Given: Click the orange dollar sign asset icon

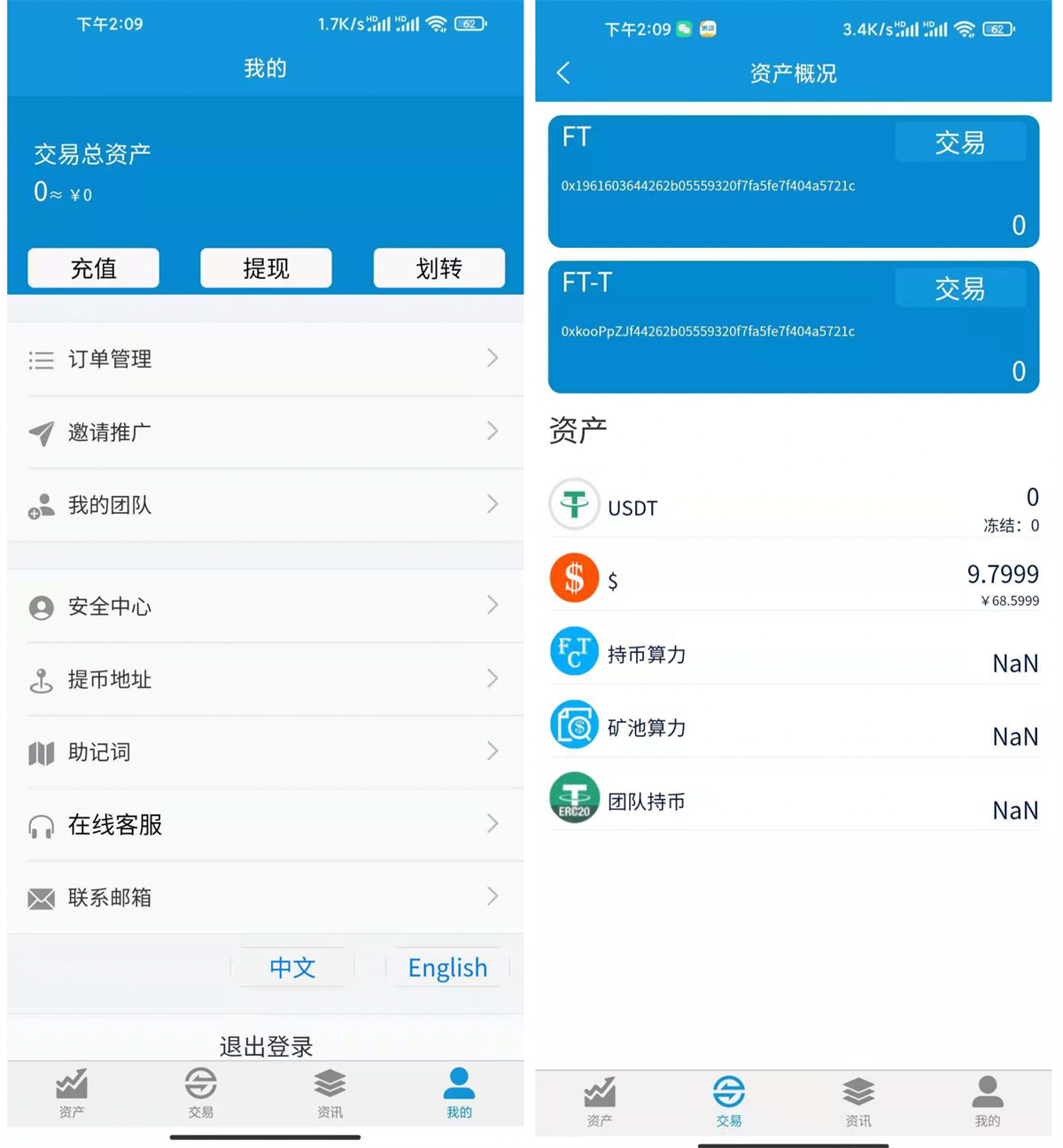Looking at the screenshot, I should pos(574,578).
